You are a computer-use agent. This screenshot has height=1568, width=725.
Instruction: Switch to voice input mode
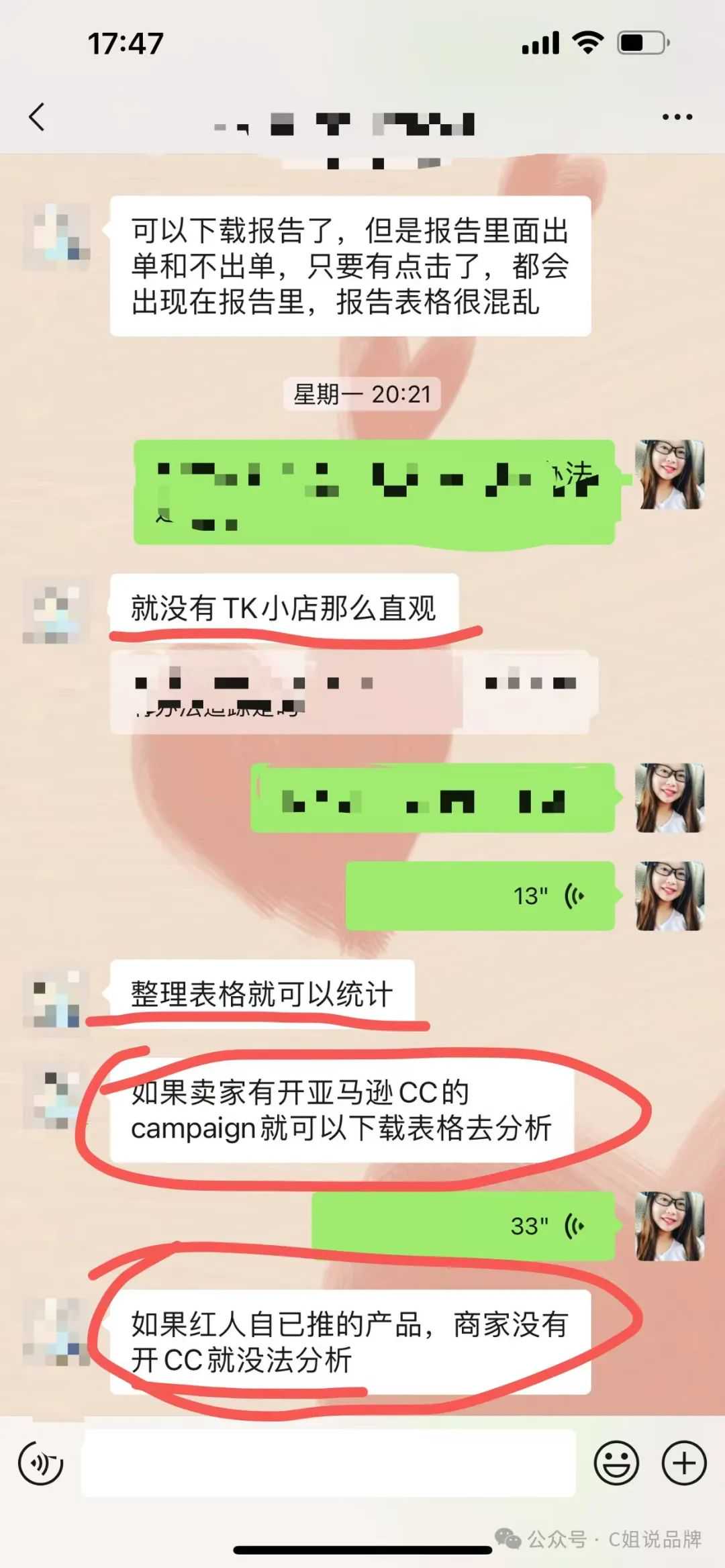(x=41, y=1463)
